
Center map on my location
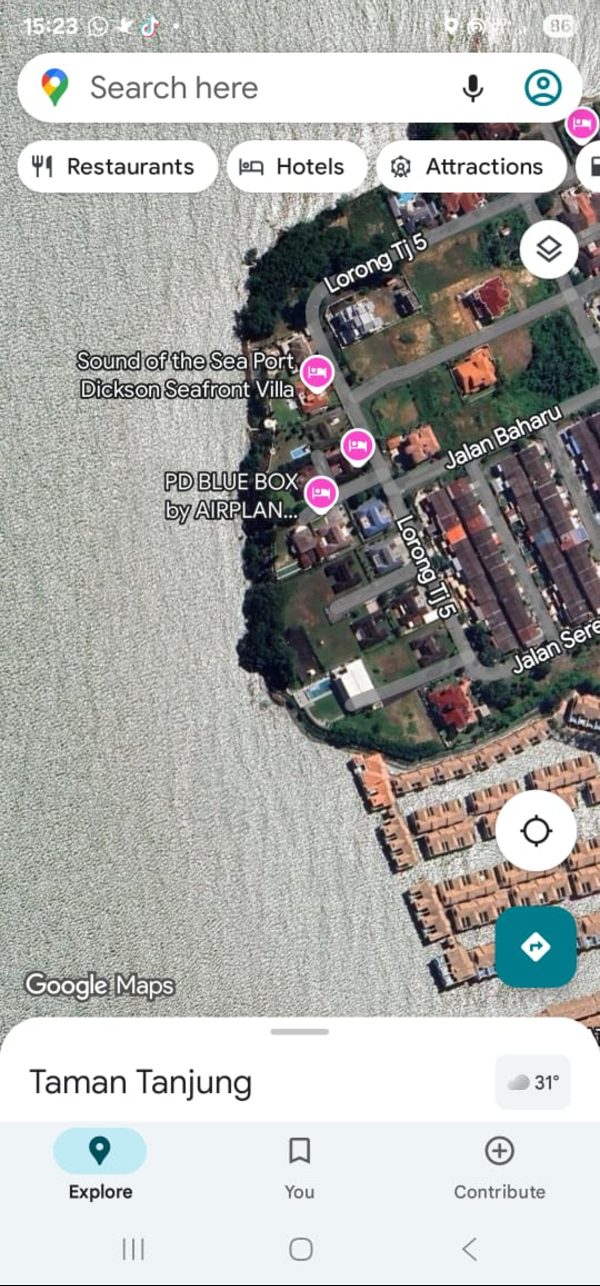click(x=536, y=830)
